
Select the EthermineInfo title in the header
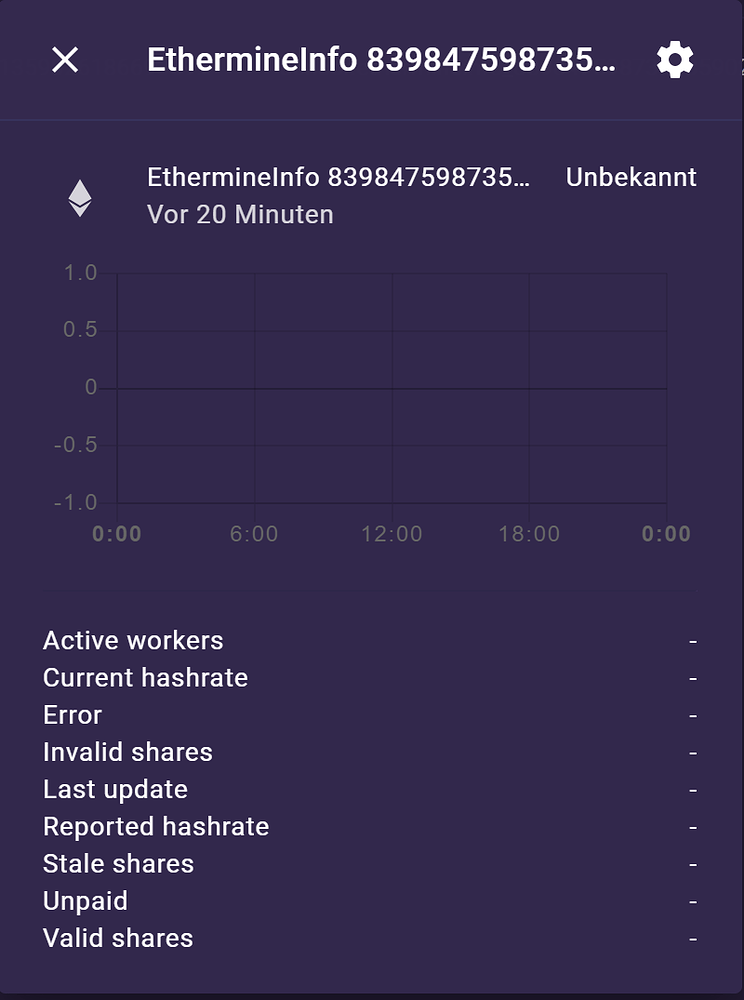click(x=380, y=58)
